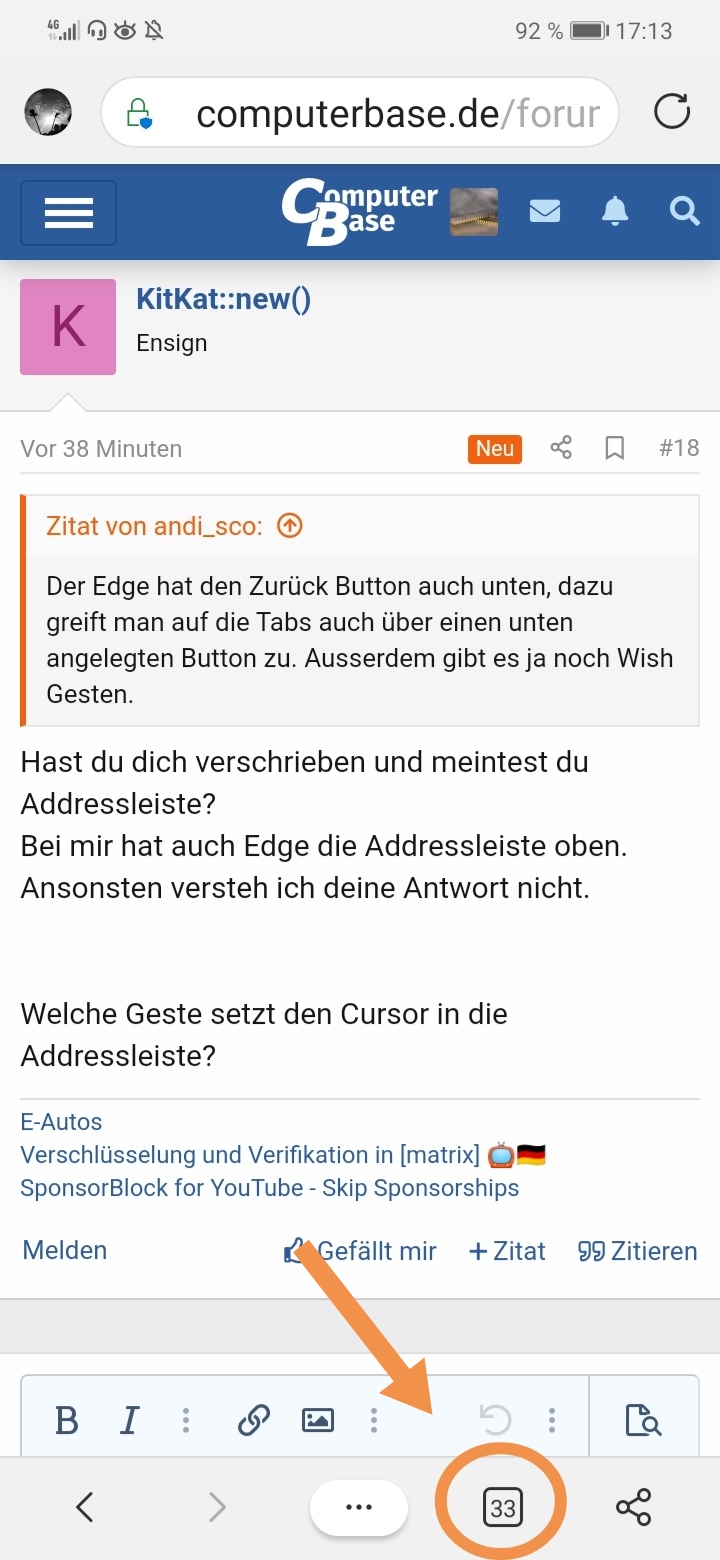The height and width of the screenshot is (1560, 720).
Task: Insert an image into the reply editor
Action: 317,1419
